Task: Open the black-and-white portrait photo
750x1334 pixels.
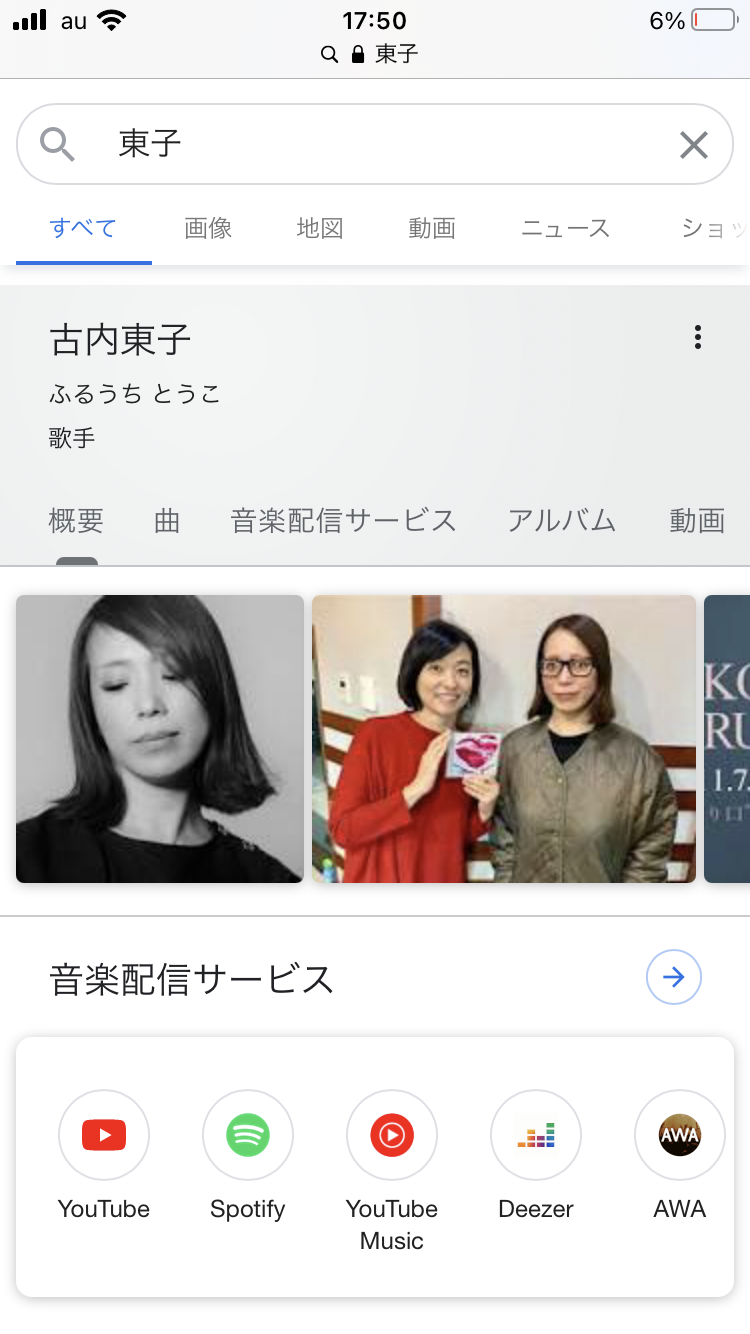Action: click(160, 739)
